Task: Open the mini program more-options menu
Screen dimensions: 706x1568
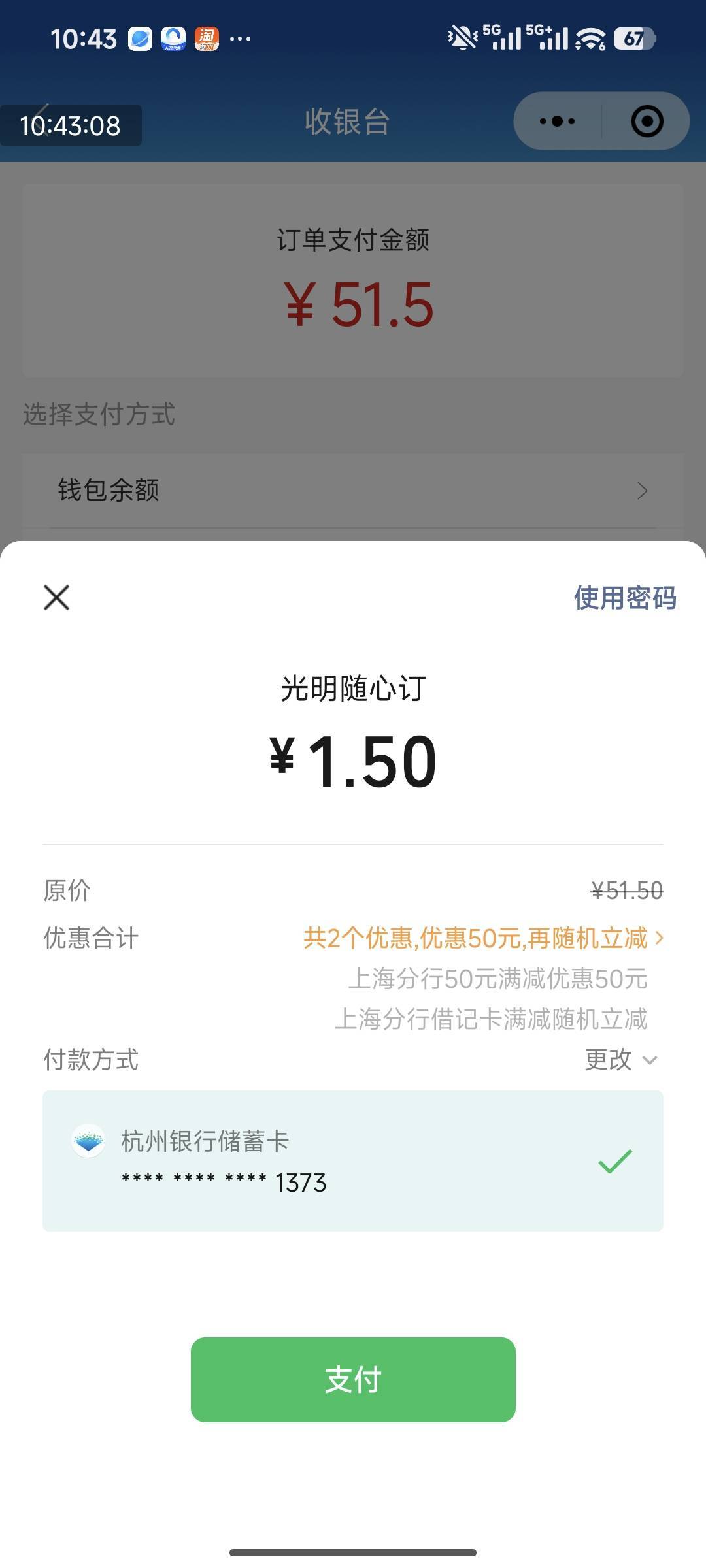Action: click(557, 122)
